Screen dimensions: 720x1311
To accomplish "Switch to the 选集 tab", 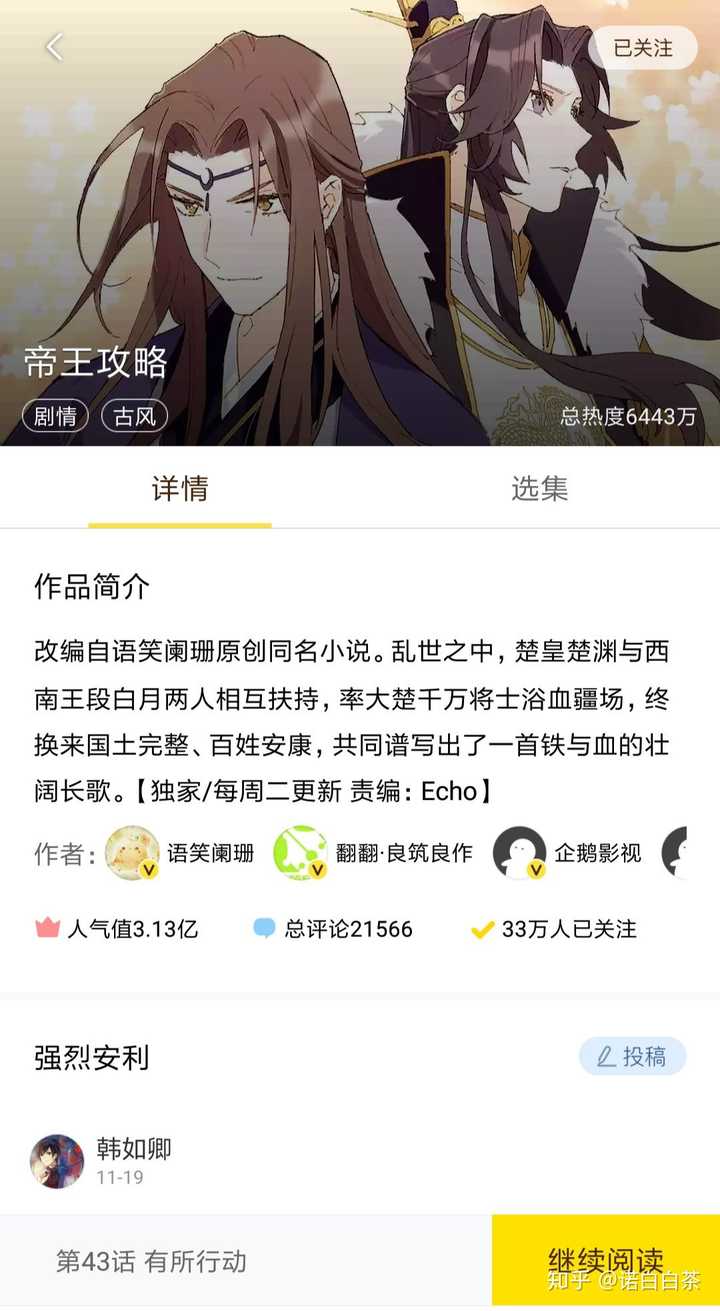I will (541, 490).
